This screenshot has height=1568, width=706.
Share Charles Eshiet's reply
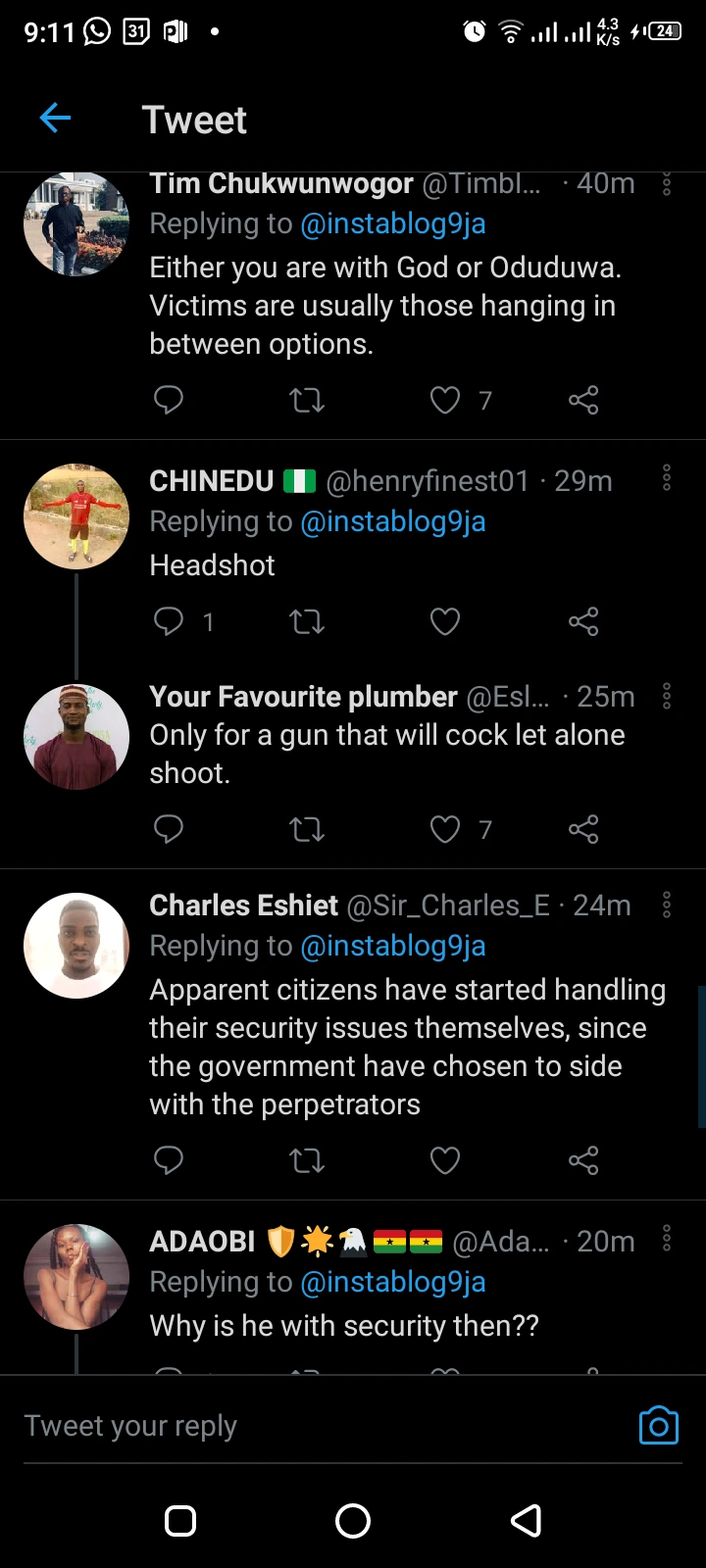coord(583,1160)
